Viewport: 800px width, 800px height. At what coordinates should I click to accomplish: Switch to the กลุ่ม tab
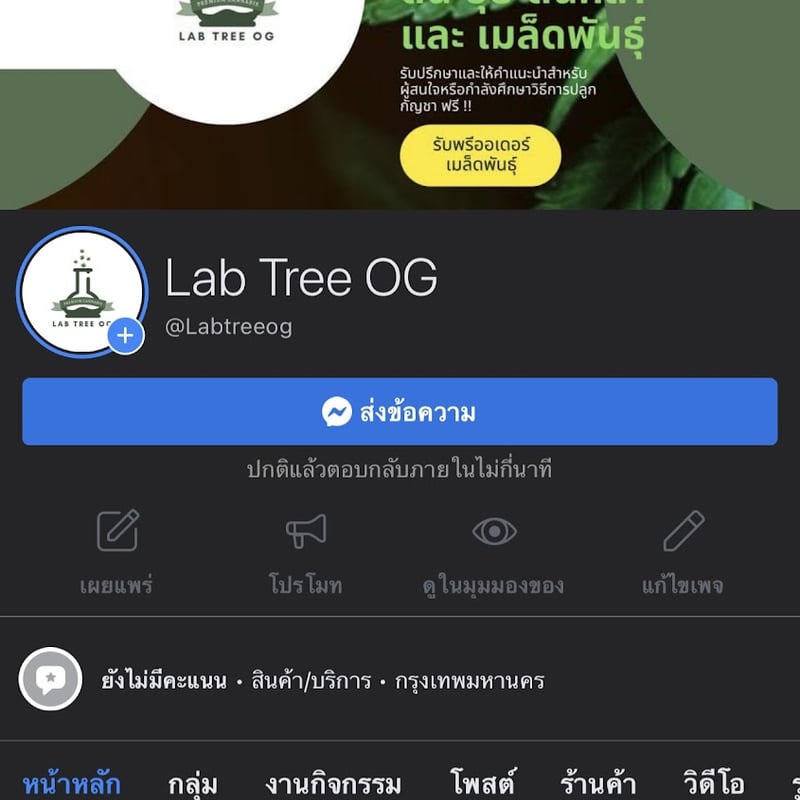pyautogui.click(x=193, y=784)
